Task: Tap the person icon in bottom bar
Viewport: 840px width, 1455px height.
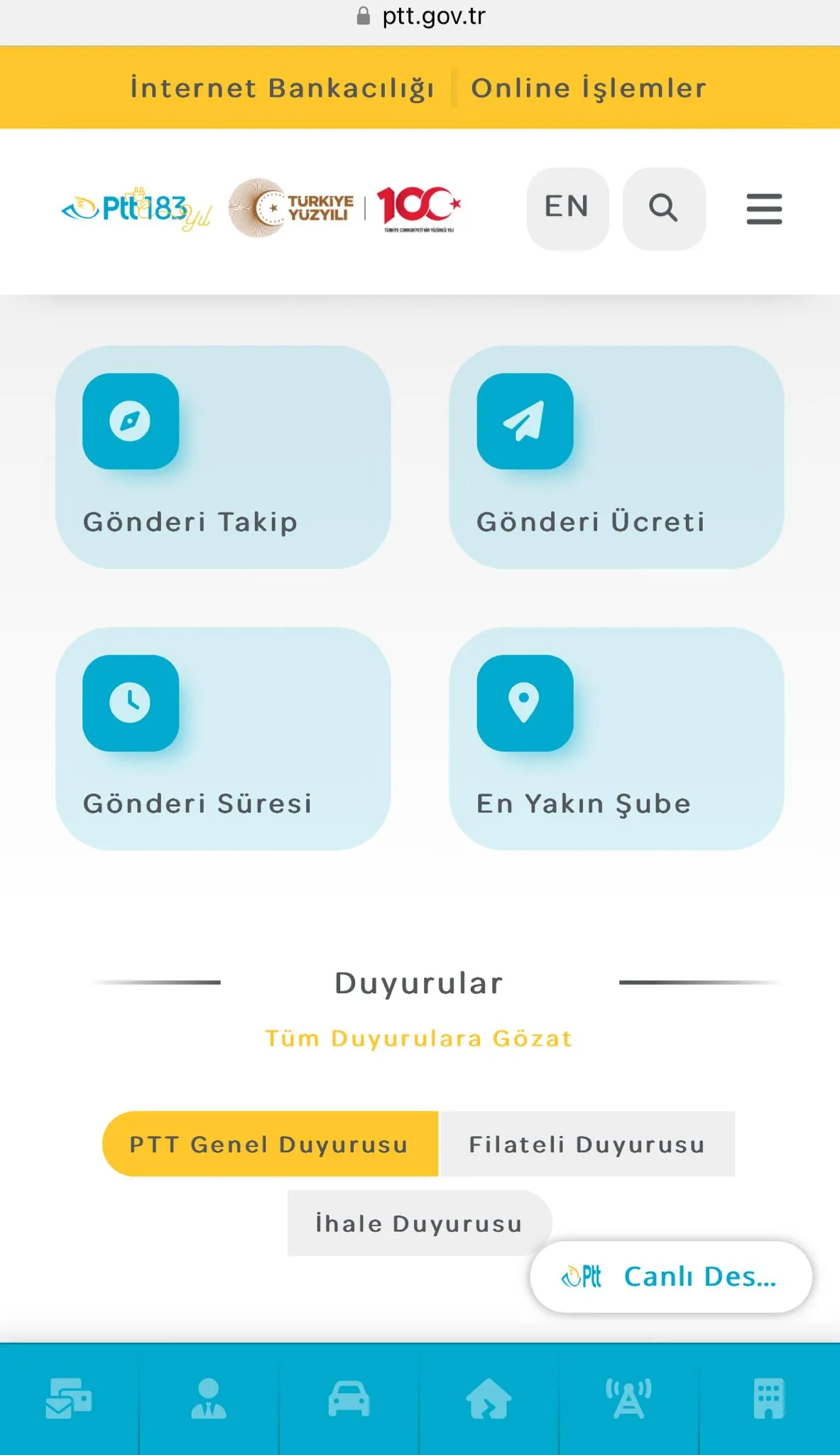Action: [x=209, y=1398]
